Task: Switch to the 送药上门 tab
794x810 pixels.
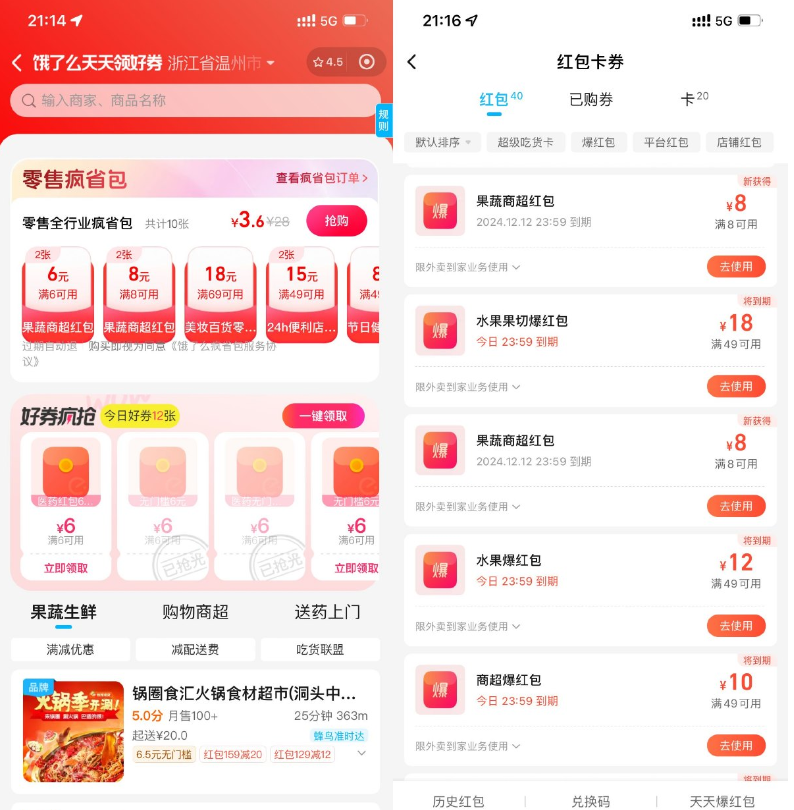Action: coord(327,612)
